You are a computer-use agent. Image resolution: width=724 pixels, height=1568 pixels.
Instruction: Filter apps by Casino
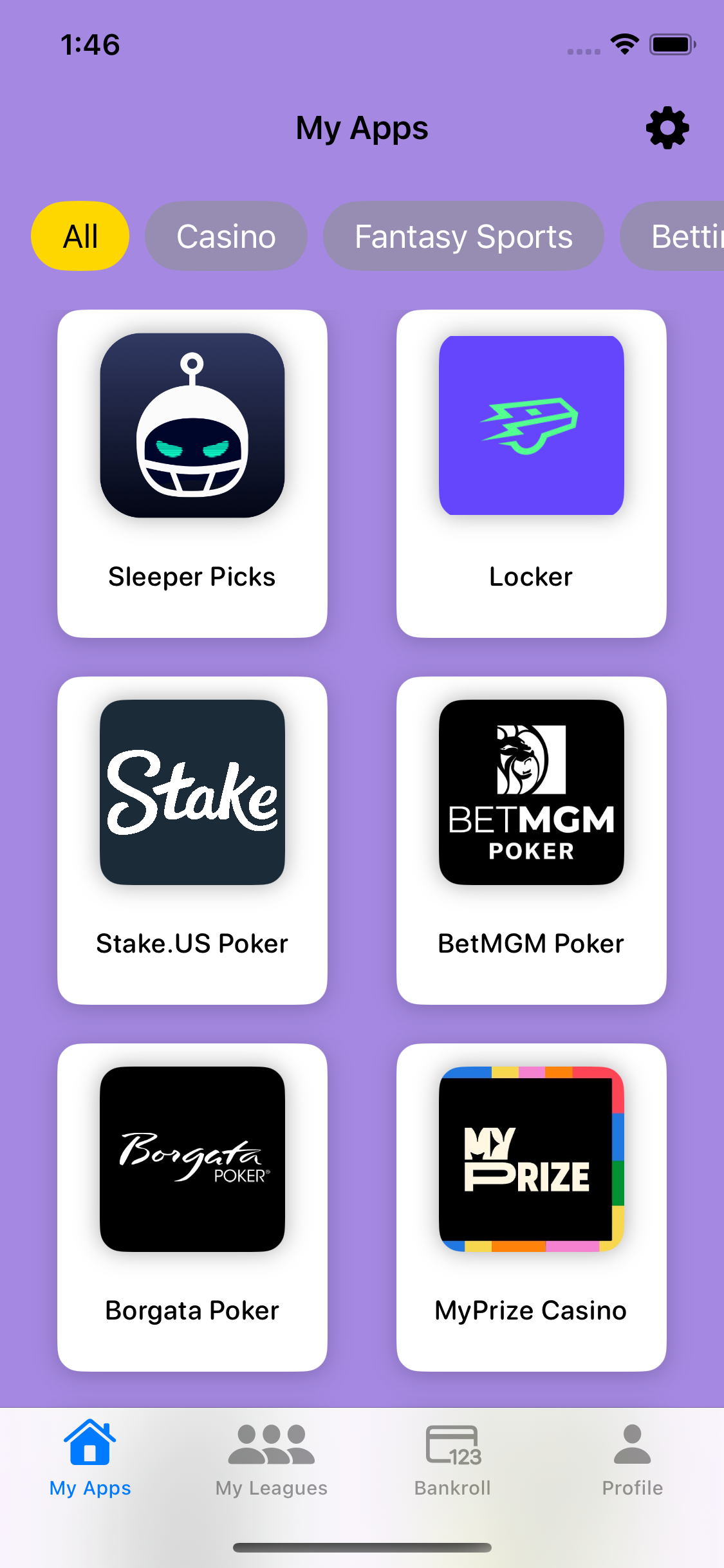pos(226,236)
